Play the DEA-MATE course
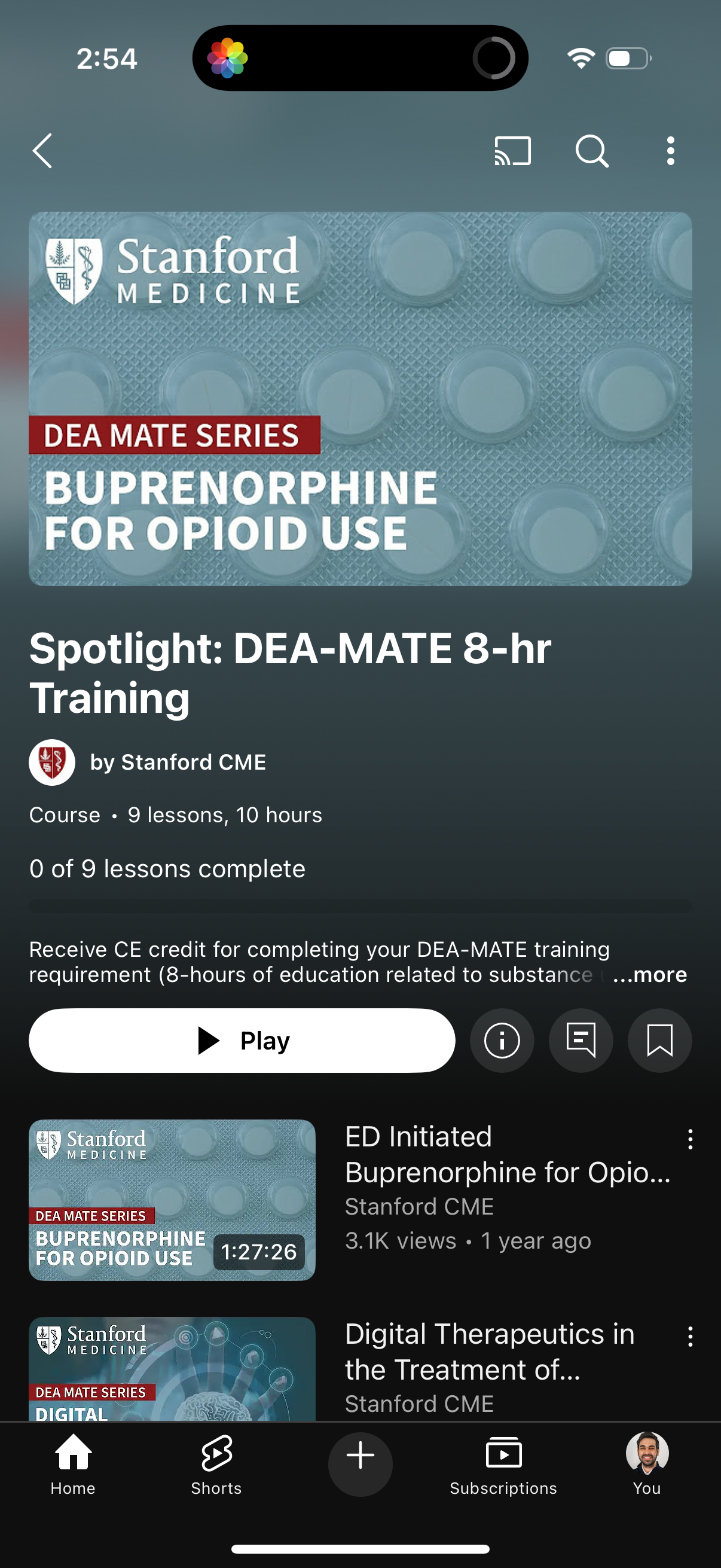The image size is (721, 1568). click(x=242, y=1041)
